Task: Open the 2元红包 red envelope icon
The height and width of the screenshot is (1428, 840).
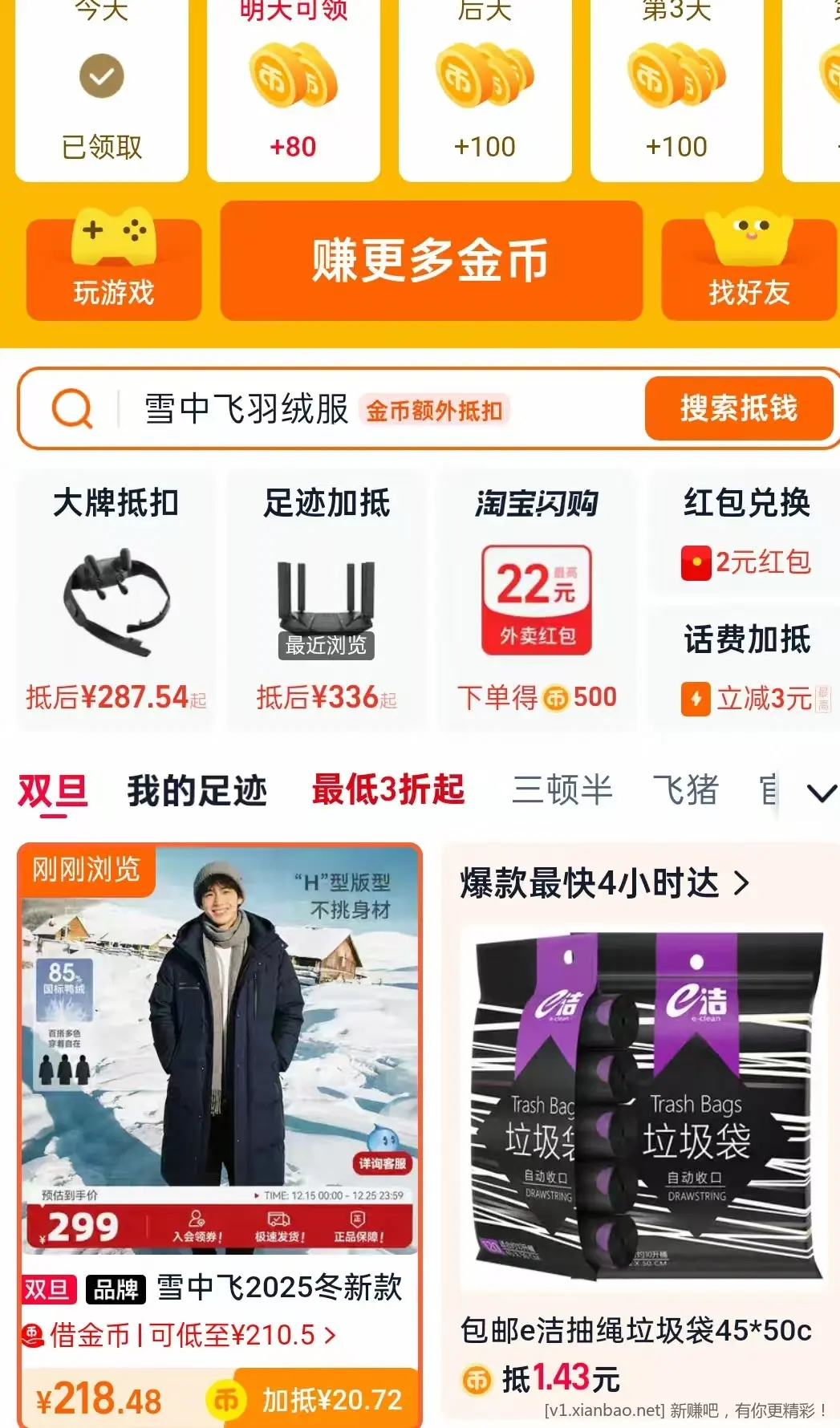Action: tap(697, 562)
